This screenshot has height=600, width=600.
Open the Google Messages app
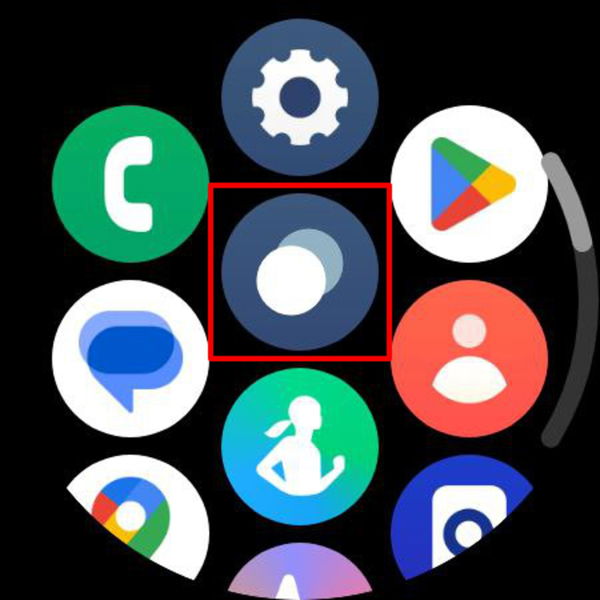tap(130, 357)
